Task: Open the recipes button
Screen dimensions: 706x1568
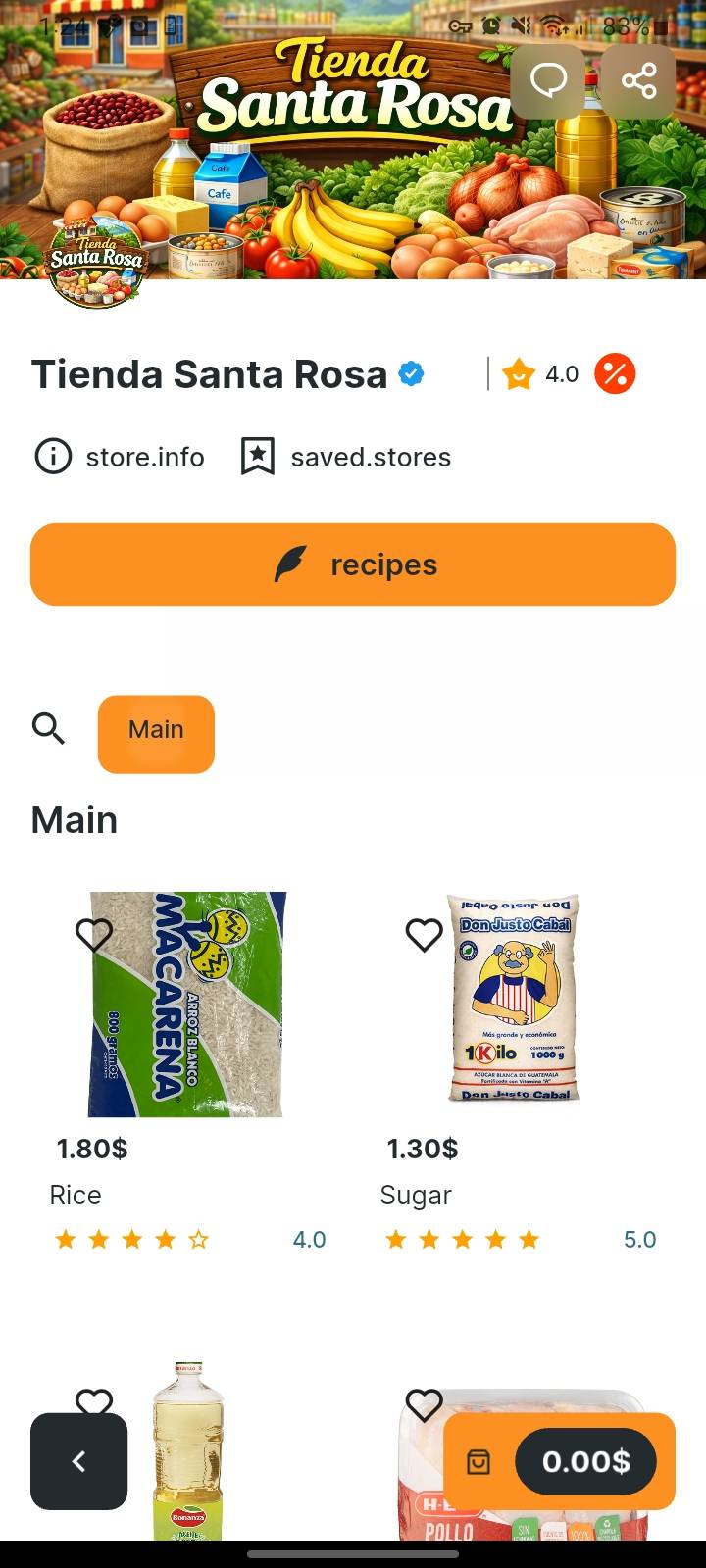Action: [353, 564]
